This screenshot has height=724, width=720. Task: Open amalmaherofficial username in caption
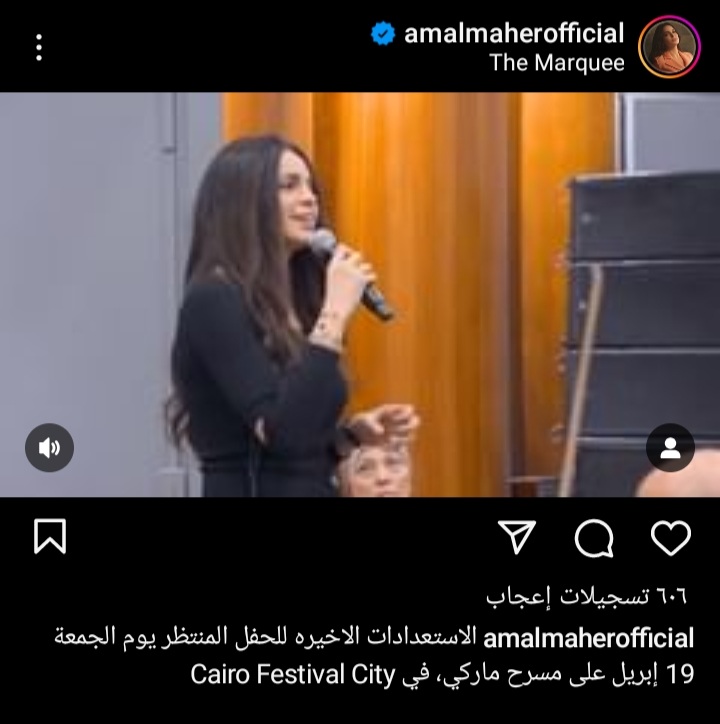pyautogui.click(x=588, y=638)
